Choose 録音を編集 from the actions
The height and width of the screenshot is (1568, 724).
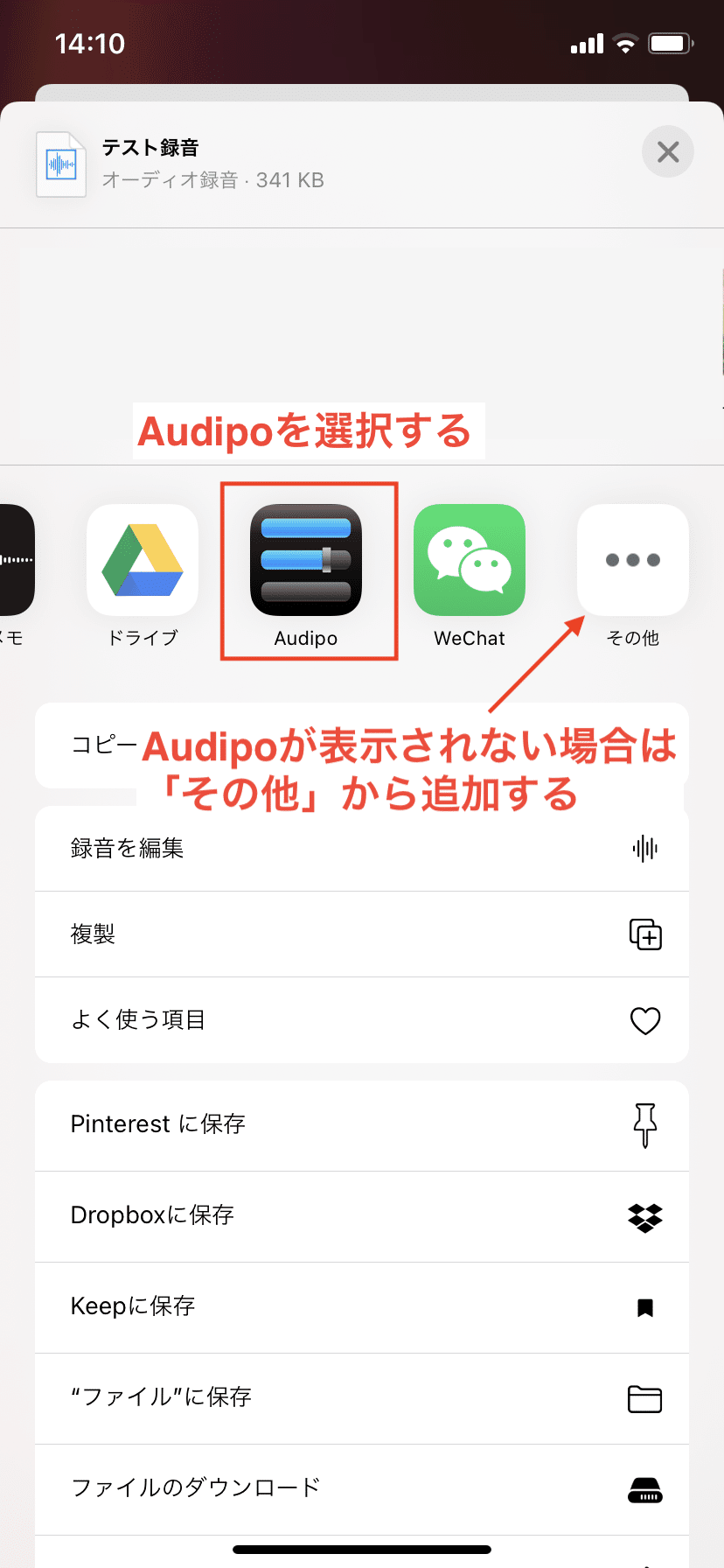(127, 848)
